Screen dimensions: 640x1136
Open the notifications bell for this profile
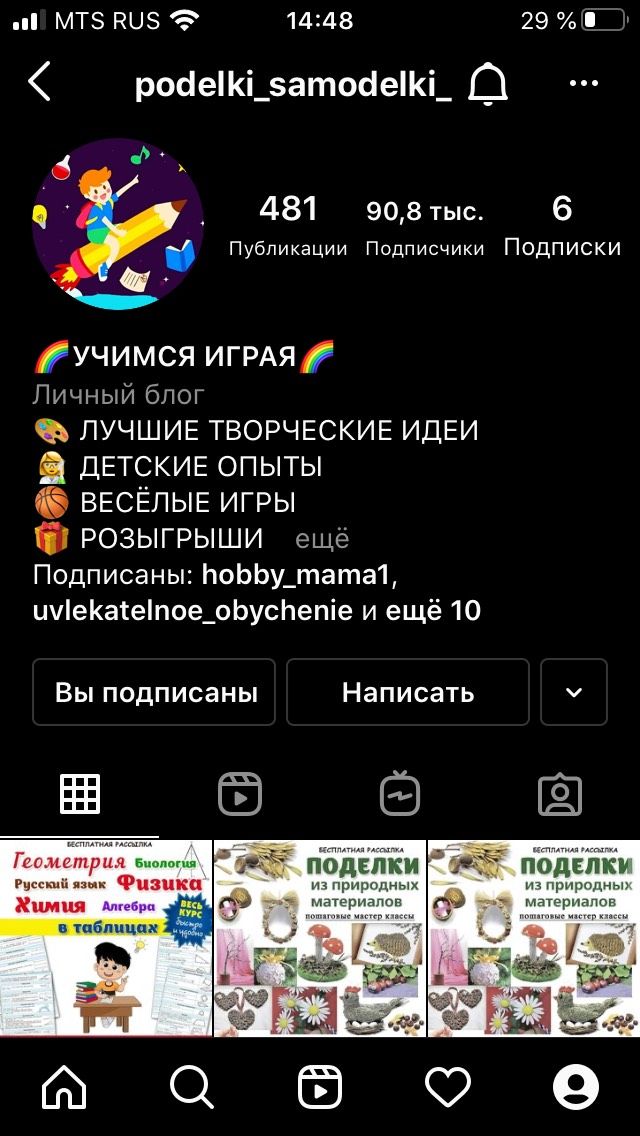click(488, 84)
